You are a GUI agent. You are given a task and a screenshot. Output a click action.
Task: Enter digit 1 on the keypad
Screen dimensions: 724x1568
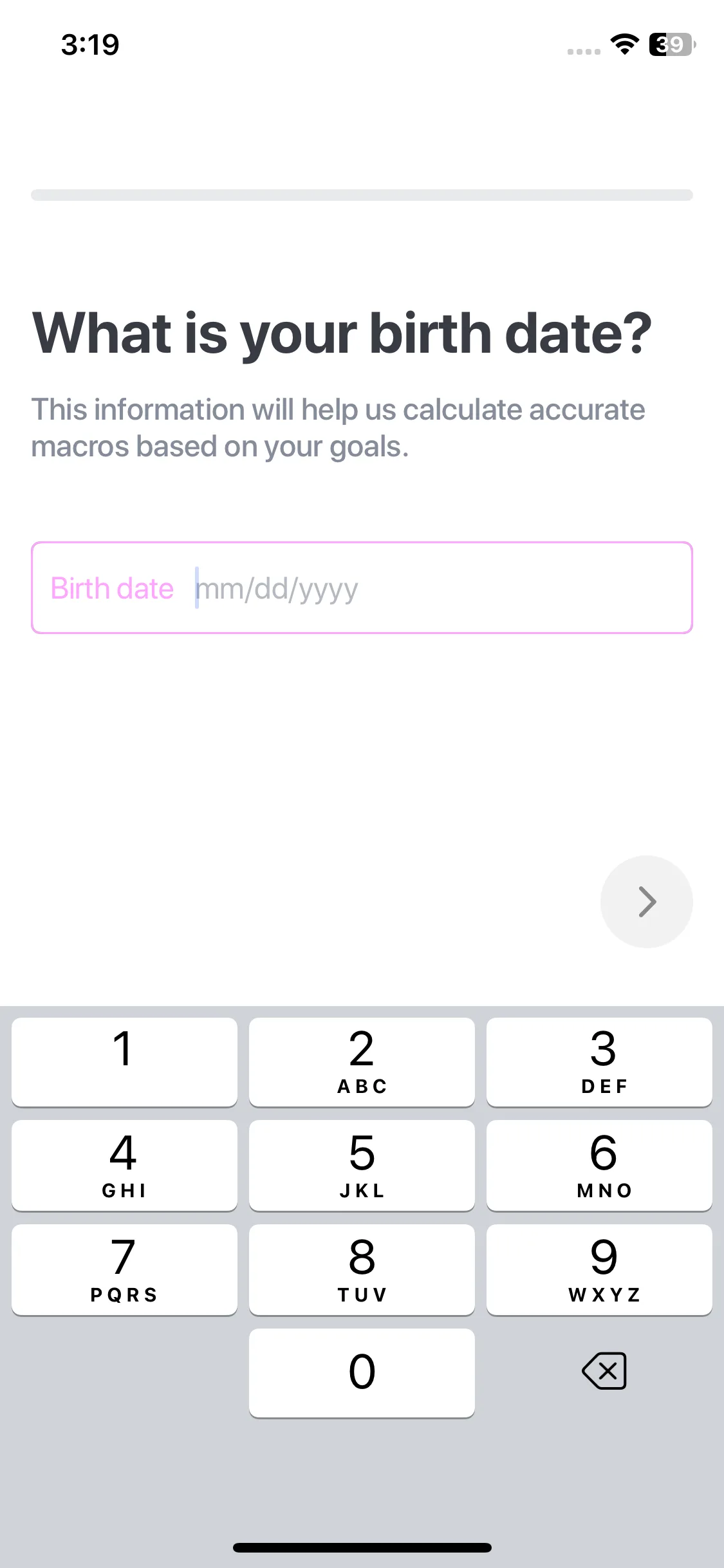pyautogui.click(x=124, y=1061)
